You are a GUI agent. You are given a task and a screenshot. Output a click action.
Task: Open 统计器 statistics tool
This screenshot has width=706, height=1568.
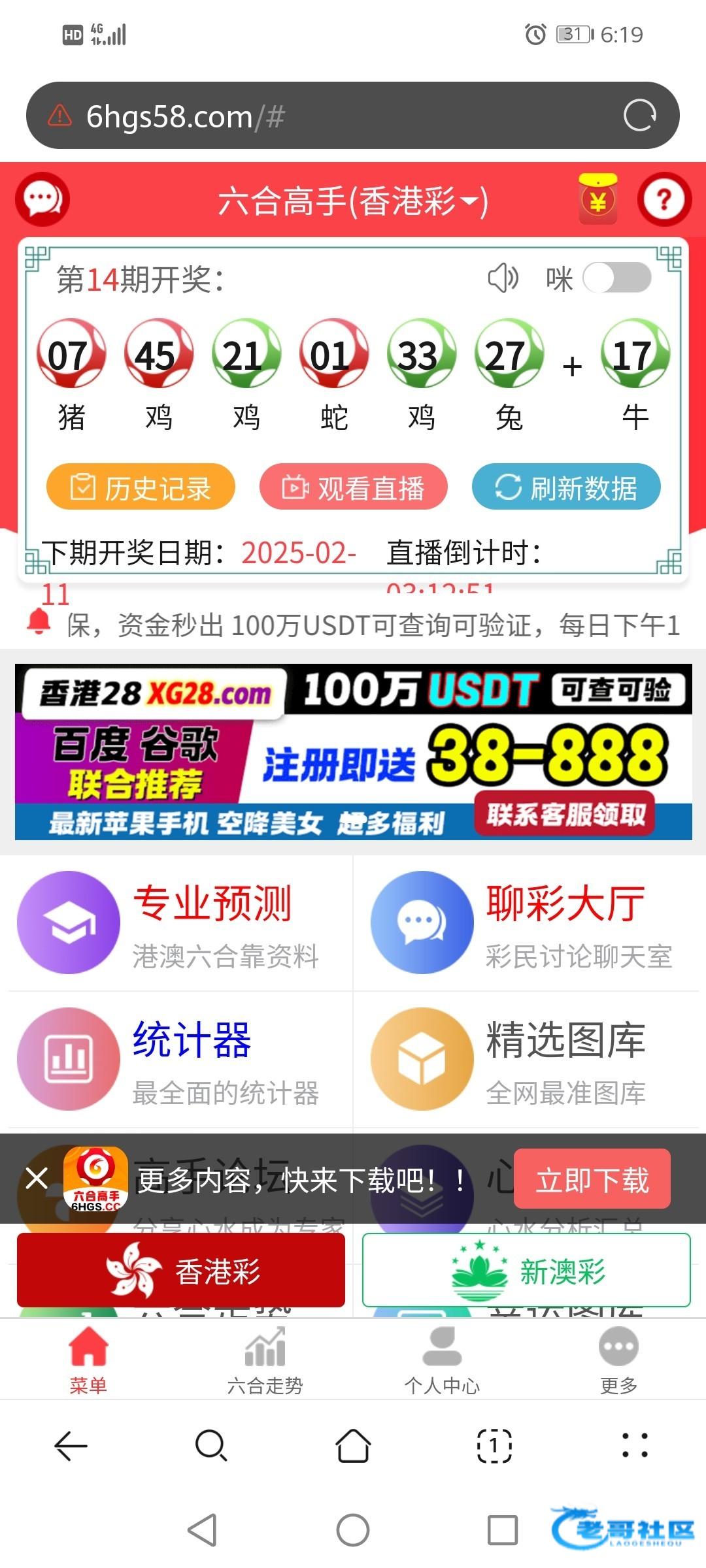[x=176, y=1059]
